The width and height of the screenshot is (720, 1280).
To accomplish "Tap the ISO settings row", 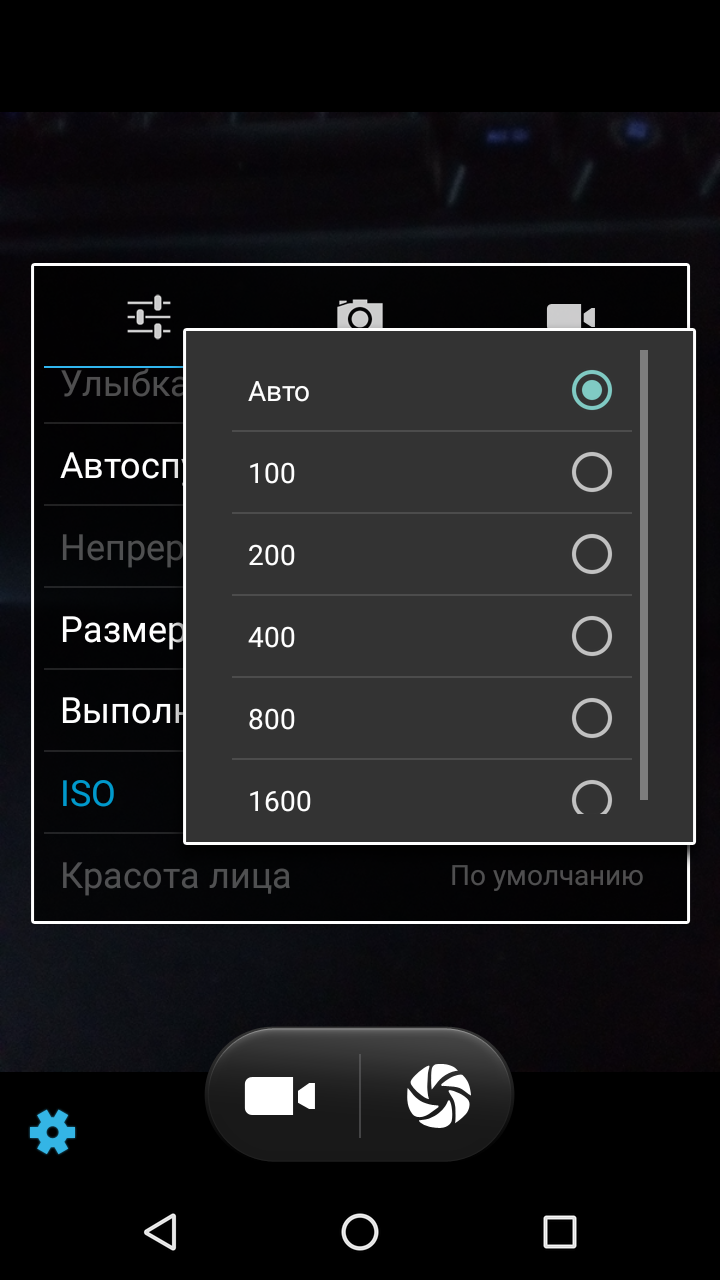I will (x=114, y=793).
